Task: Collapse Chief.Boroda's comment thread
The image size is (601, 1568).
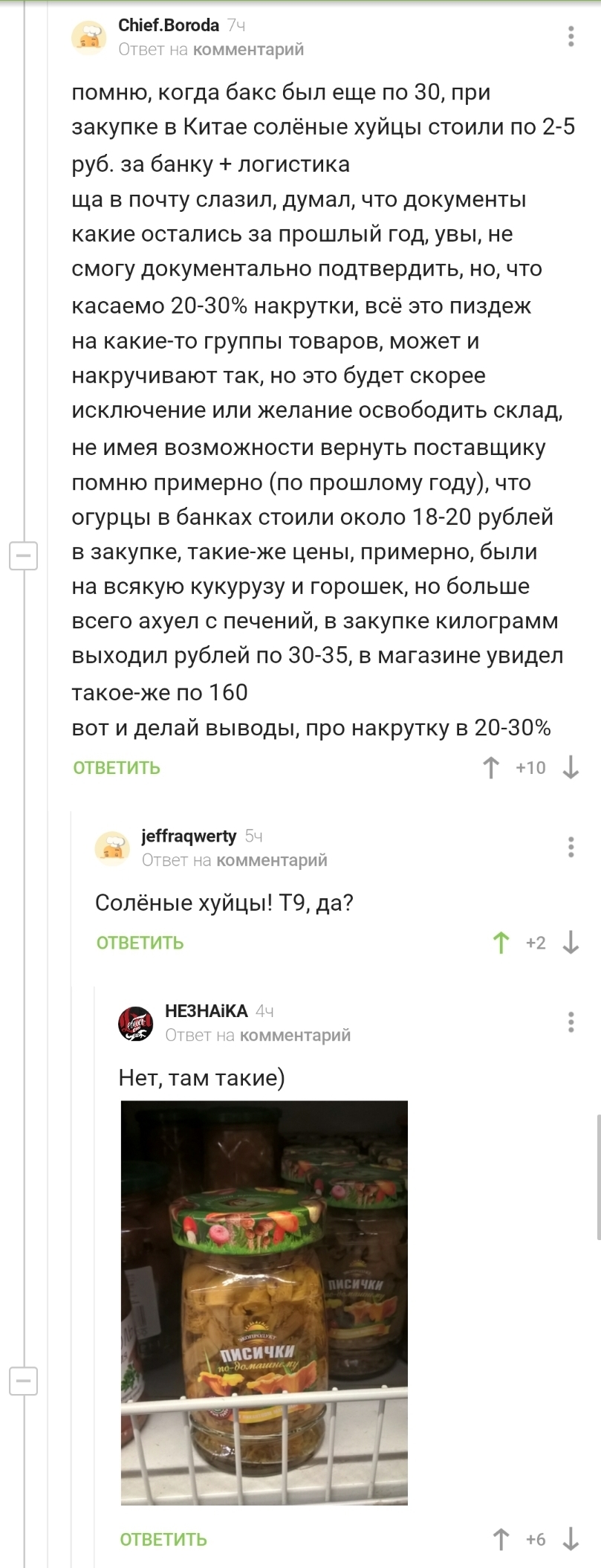Action: [23, 555]
